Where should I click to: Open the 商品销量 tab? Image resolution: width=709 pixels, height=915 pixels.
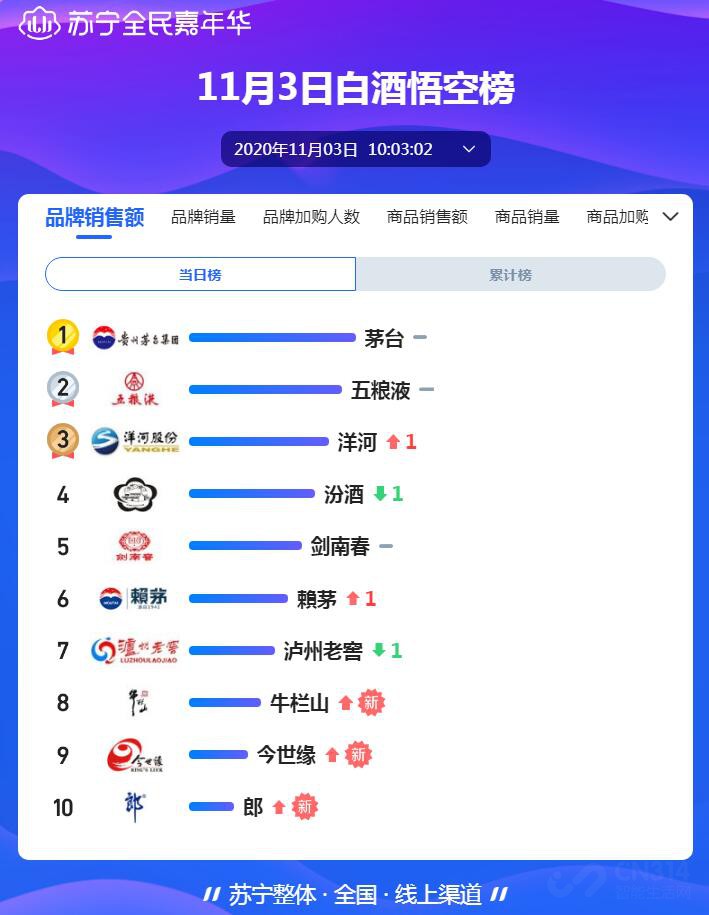[527, 217]
